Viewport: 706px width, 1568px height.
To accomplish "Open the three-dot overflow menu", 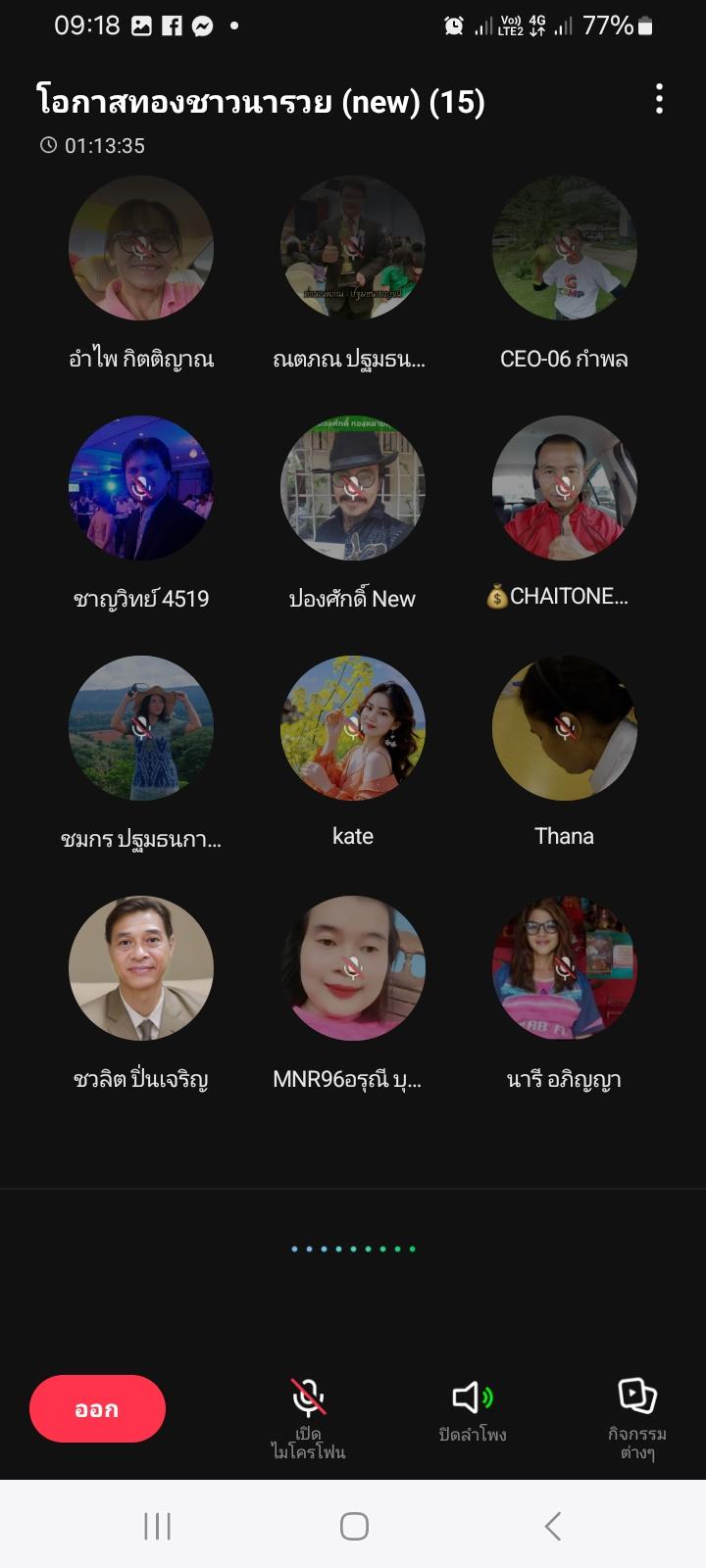I will [x=659, y=99].
